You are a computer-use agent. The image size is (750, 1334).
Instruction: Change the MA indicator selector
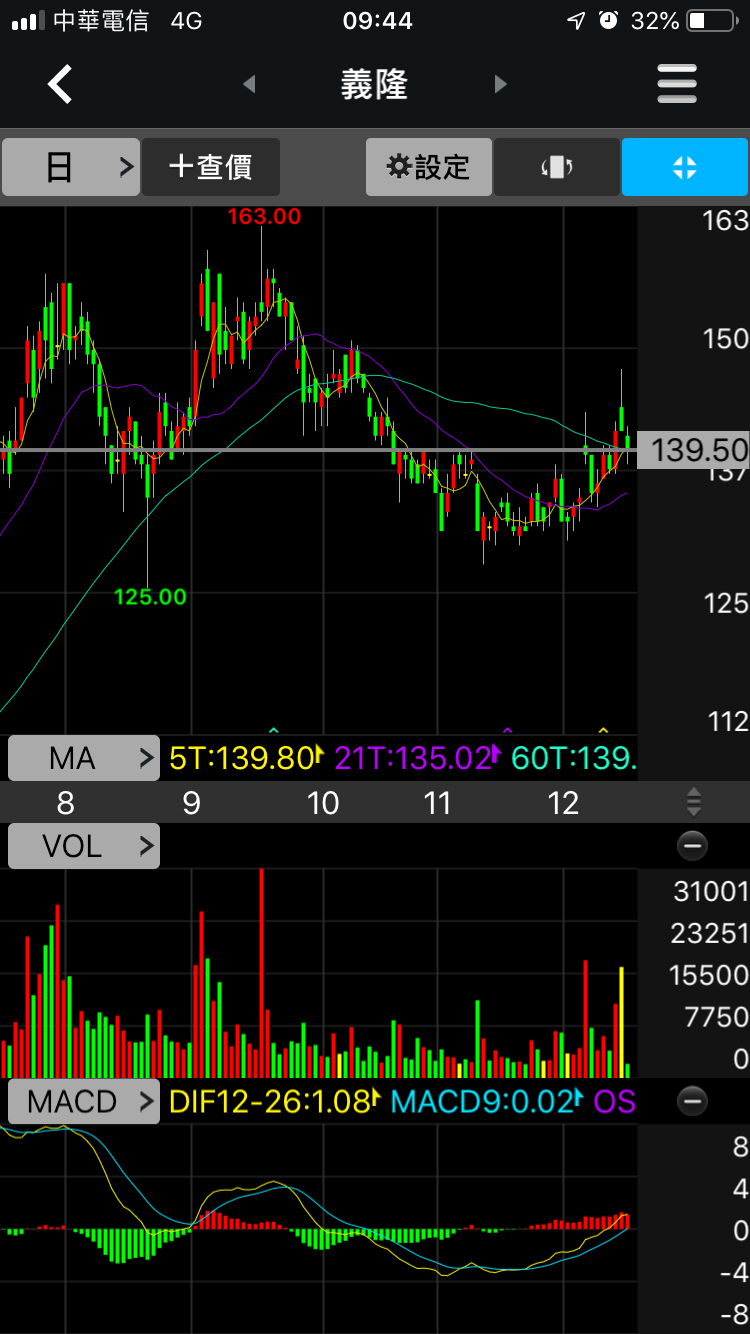tap(83, 758)
